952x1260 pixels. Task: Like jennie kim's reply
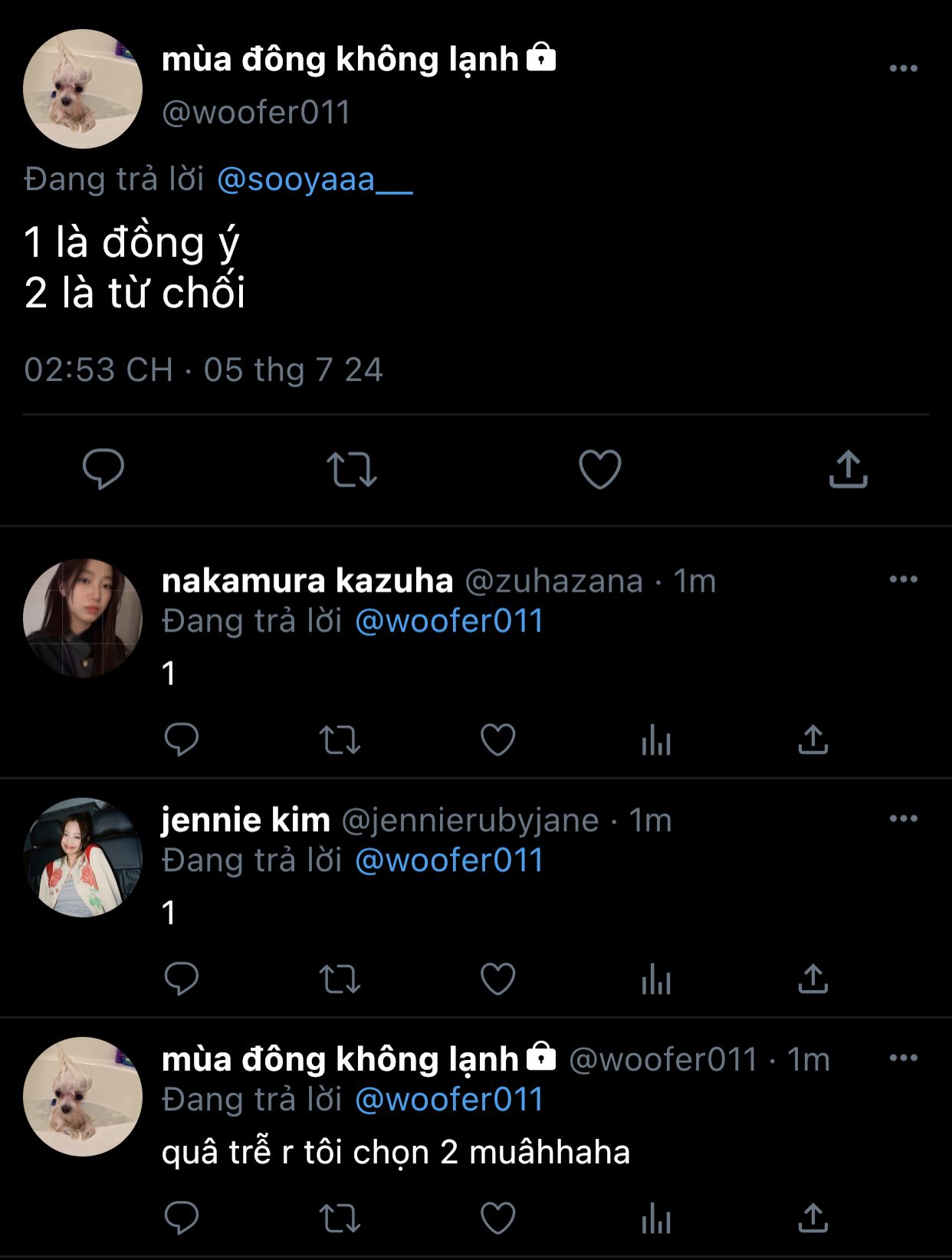497,979
